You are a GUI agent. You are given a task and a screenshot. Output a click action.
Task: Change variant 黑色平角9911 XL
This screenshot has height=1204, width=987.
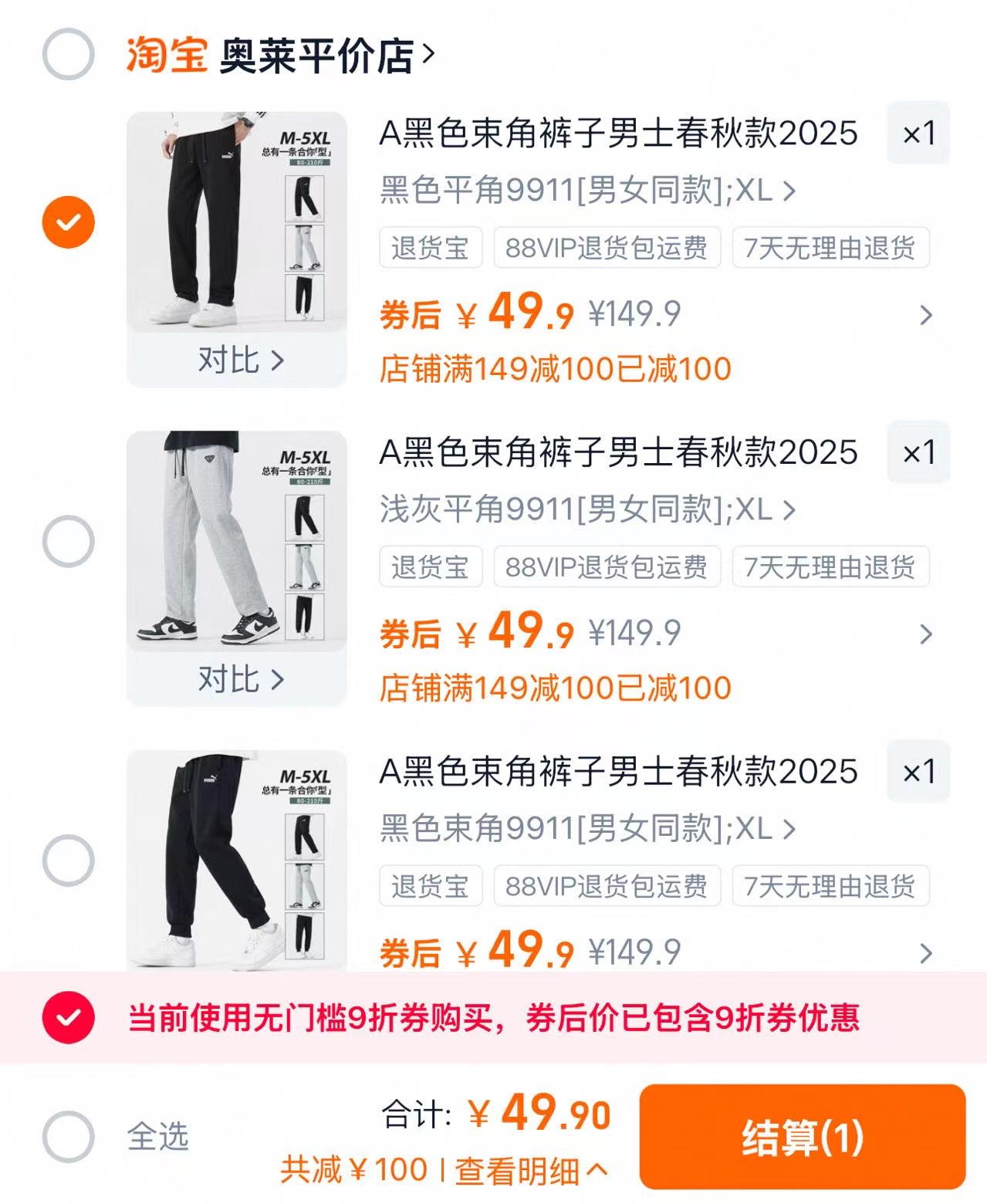point(586,190)
